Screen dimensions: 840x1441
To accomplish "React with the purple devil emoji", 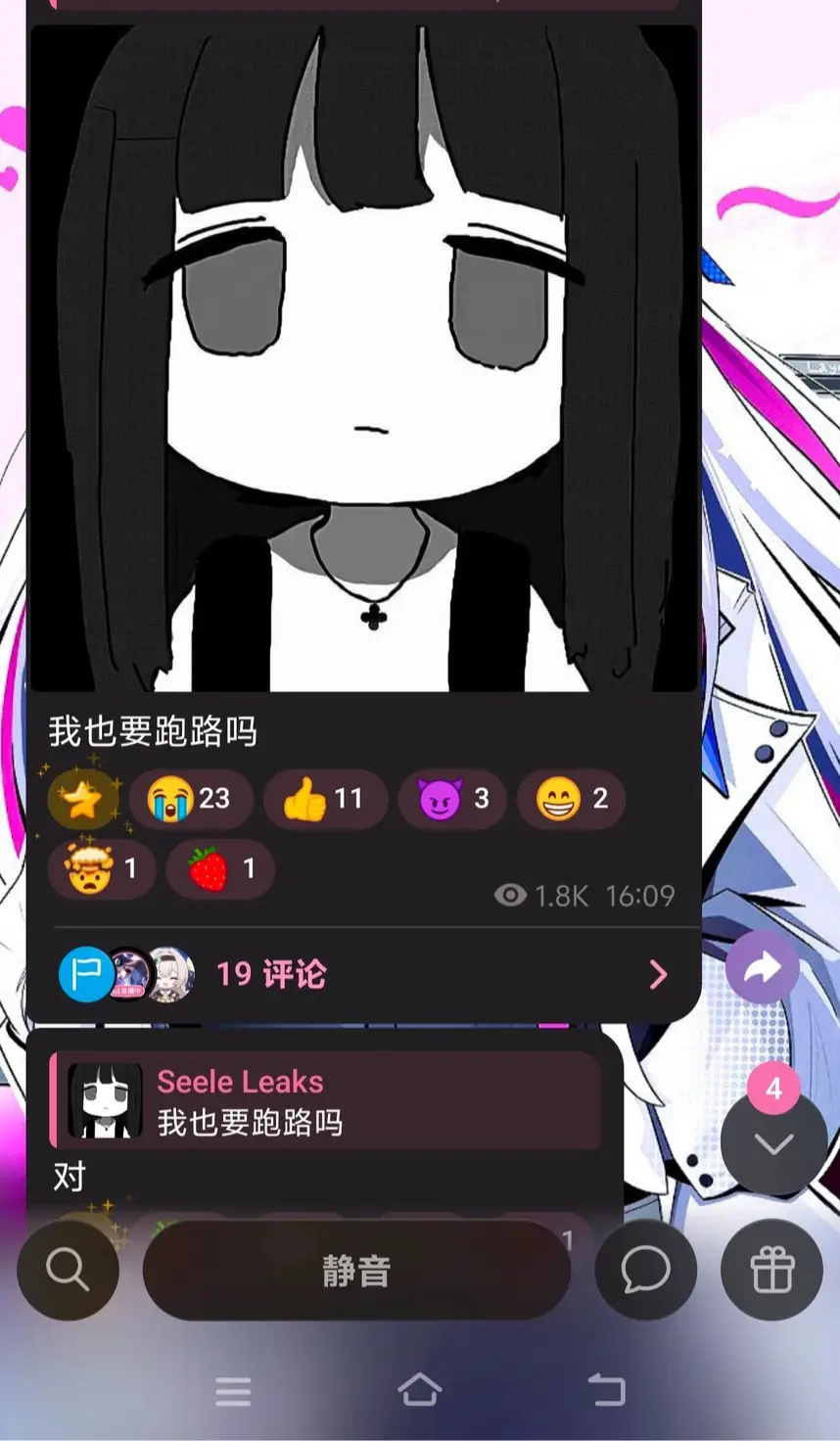I will (x=452, y=800).
